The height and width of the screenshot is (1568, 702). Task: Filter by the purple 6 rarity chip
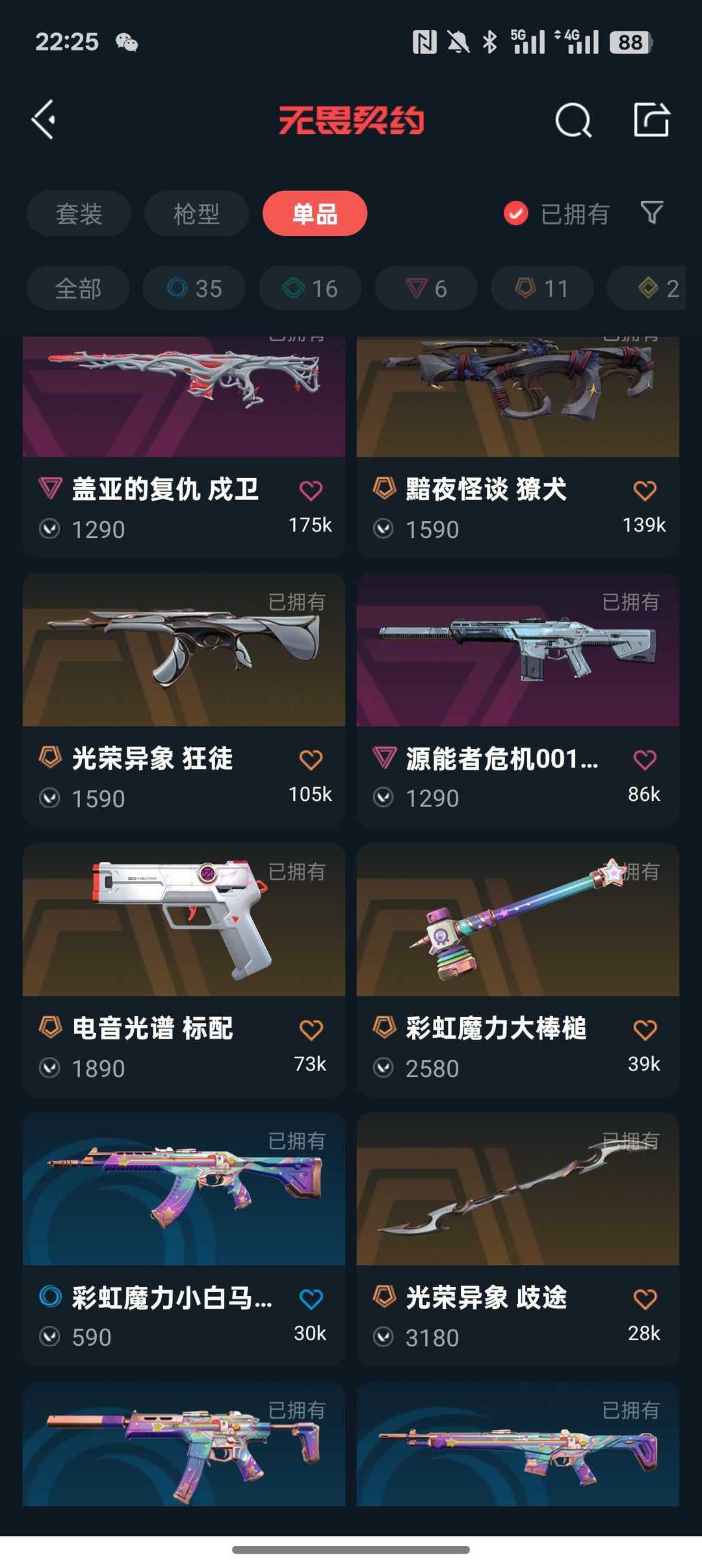click(426, 288)
